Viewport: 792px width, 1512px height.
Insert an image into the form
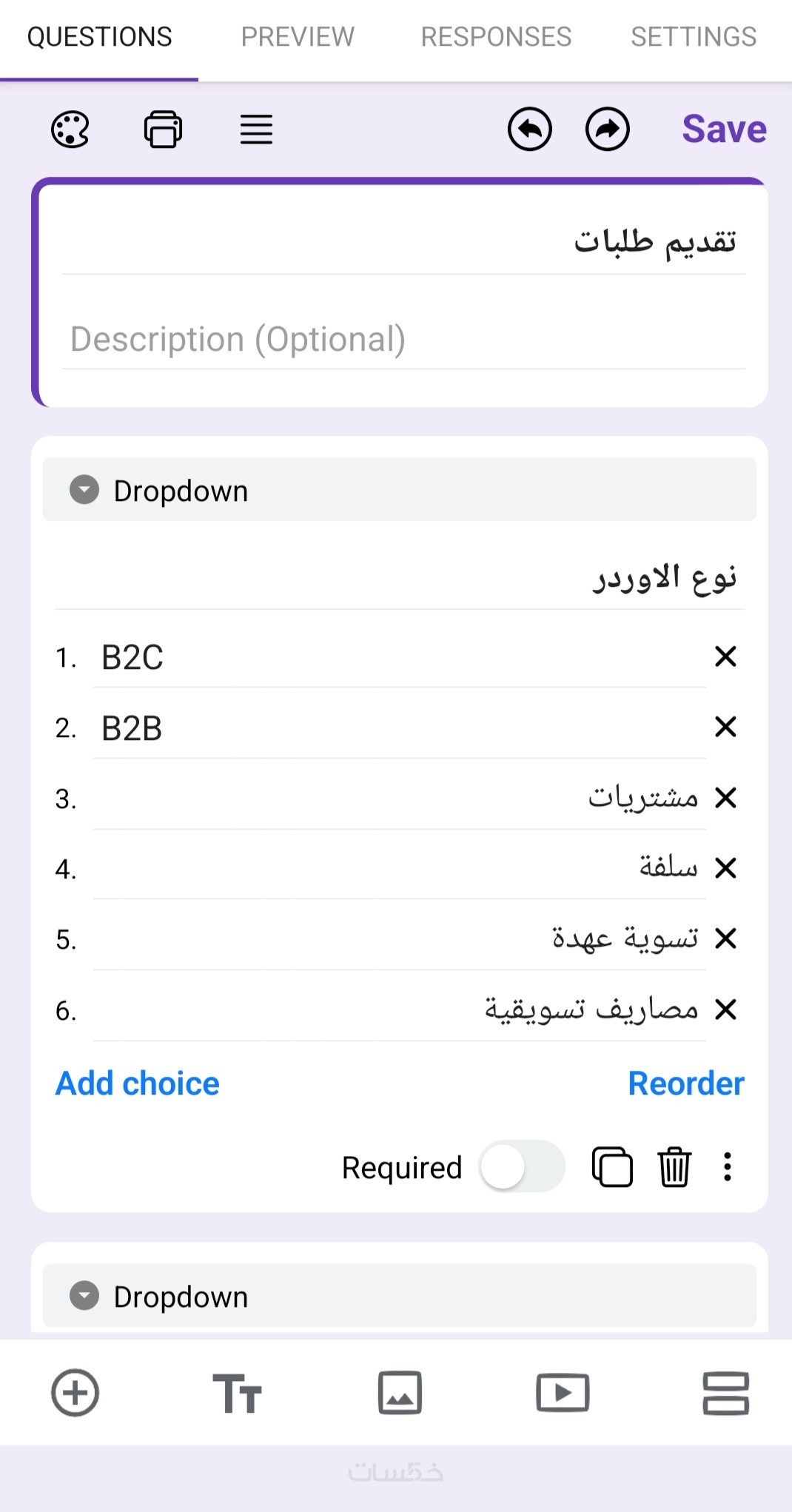click(400, 1393)
